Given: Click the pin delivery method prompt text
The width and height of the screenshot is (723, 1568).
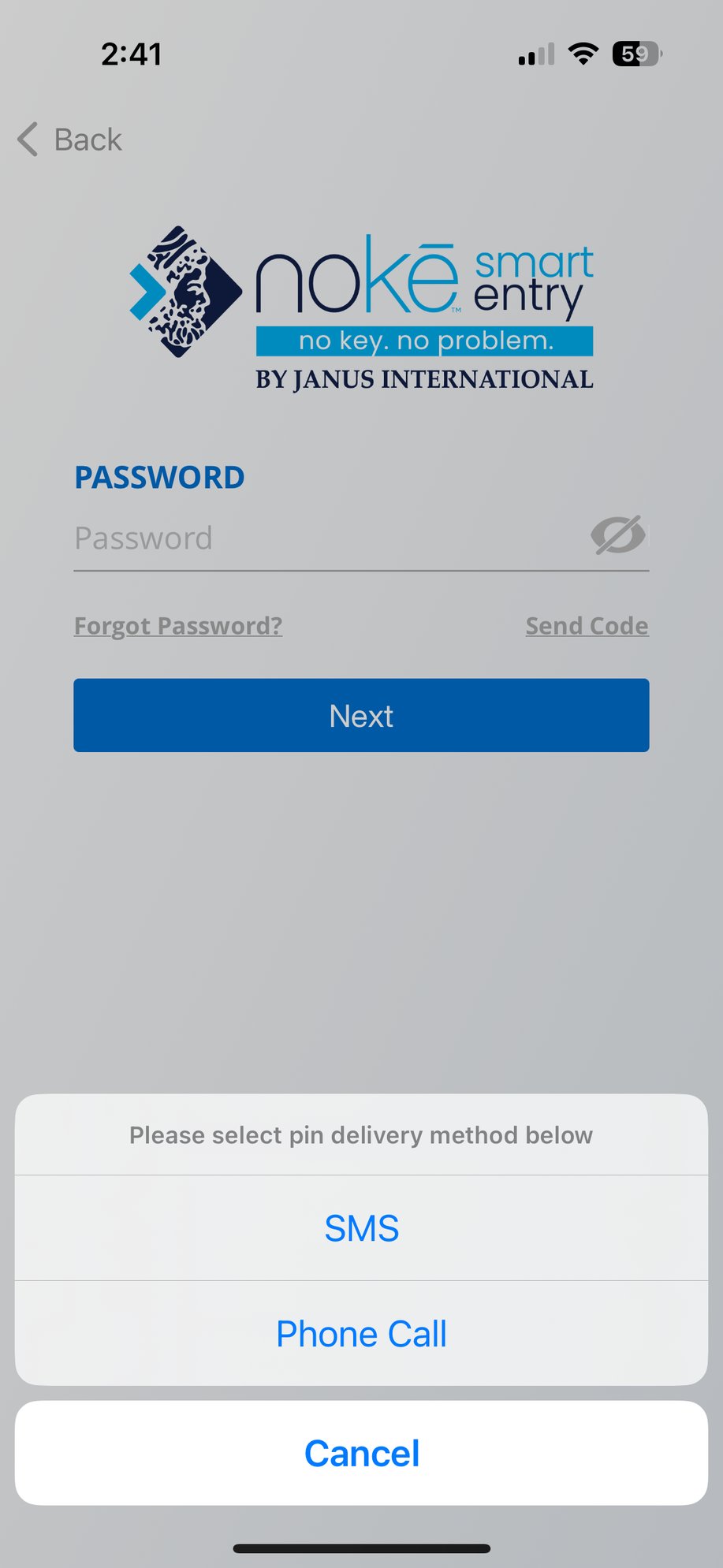Looking at the screenshot, I should click(x=361, y=1135).
